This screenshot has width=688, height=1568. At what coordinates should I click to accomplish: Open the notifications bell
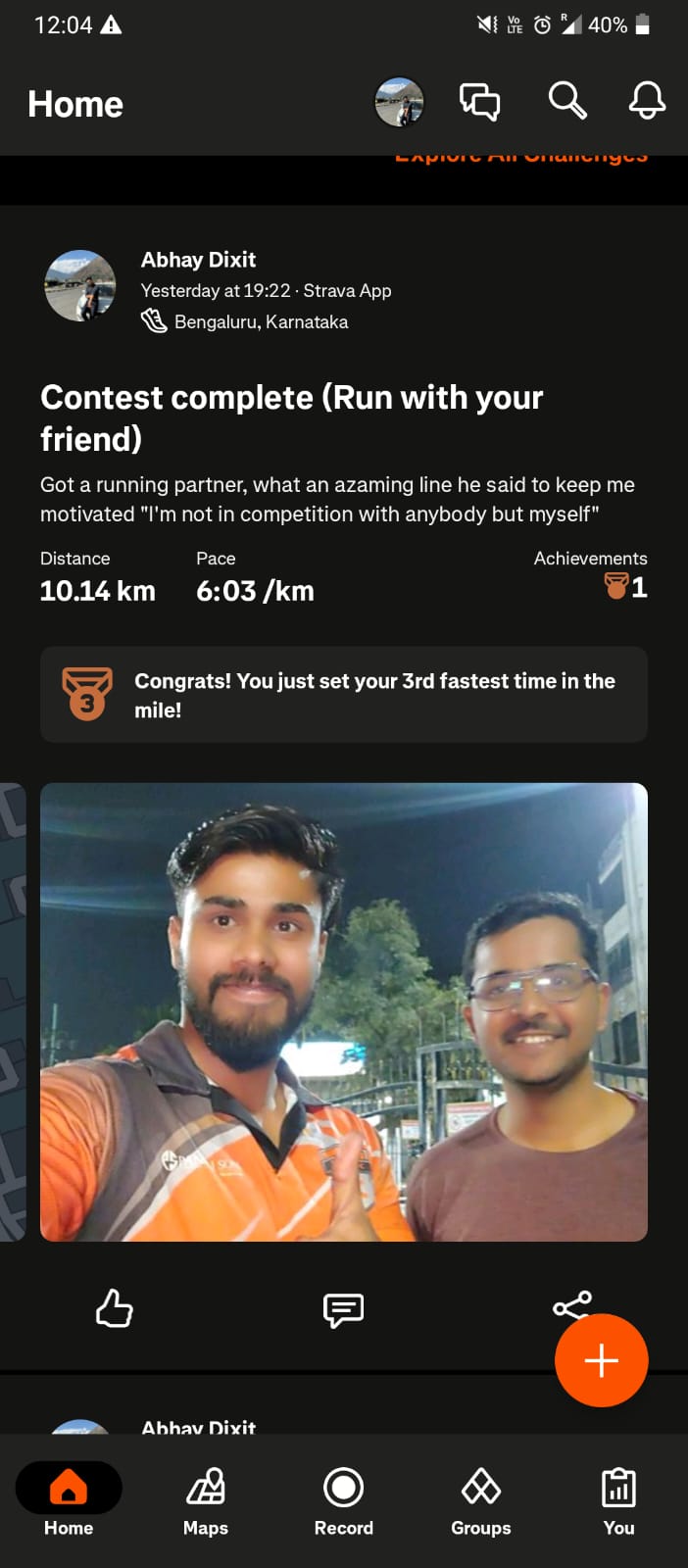pos(647,100)
